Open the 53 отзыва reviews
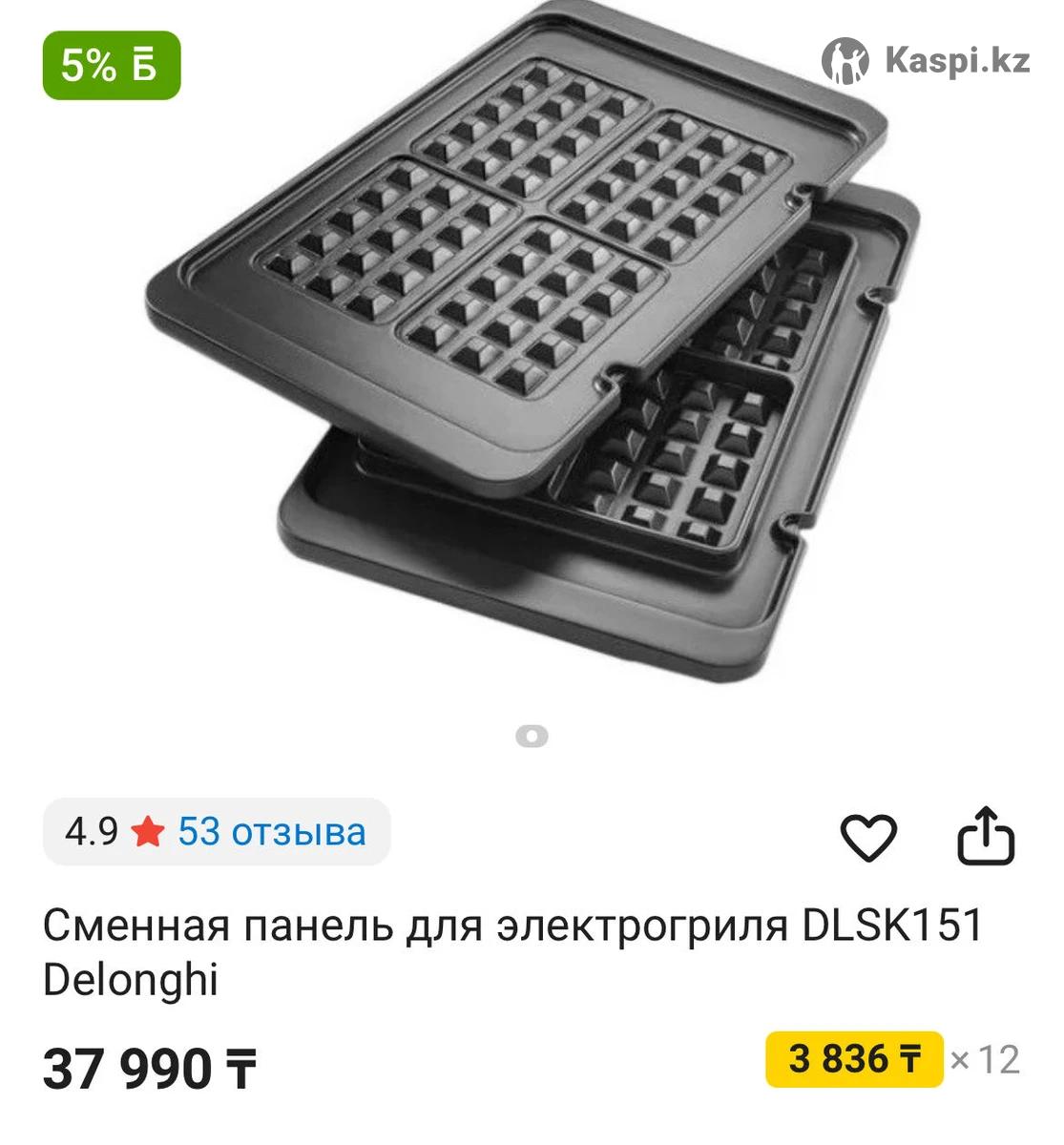This screenshot has height=1145, width=1064. [x=271, y=832]
